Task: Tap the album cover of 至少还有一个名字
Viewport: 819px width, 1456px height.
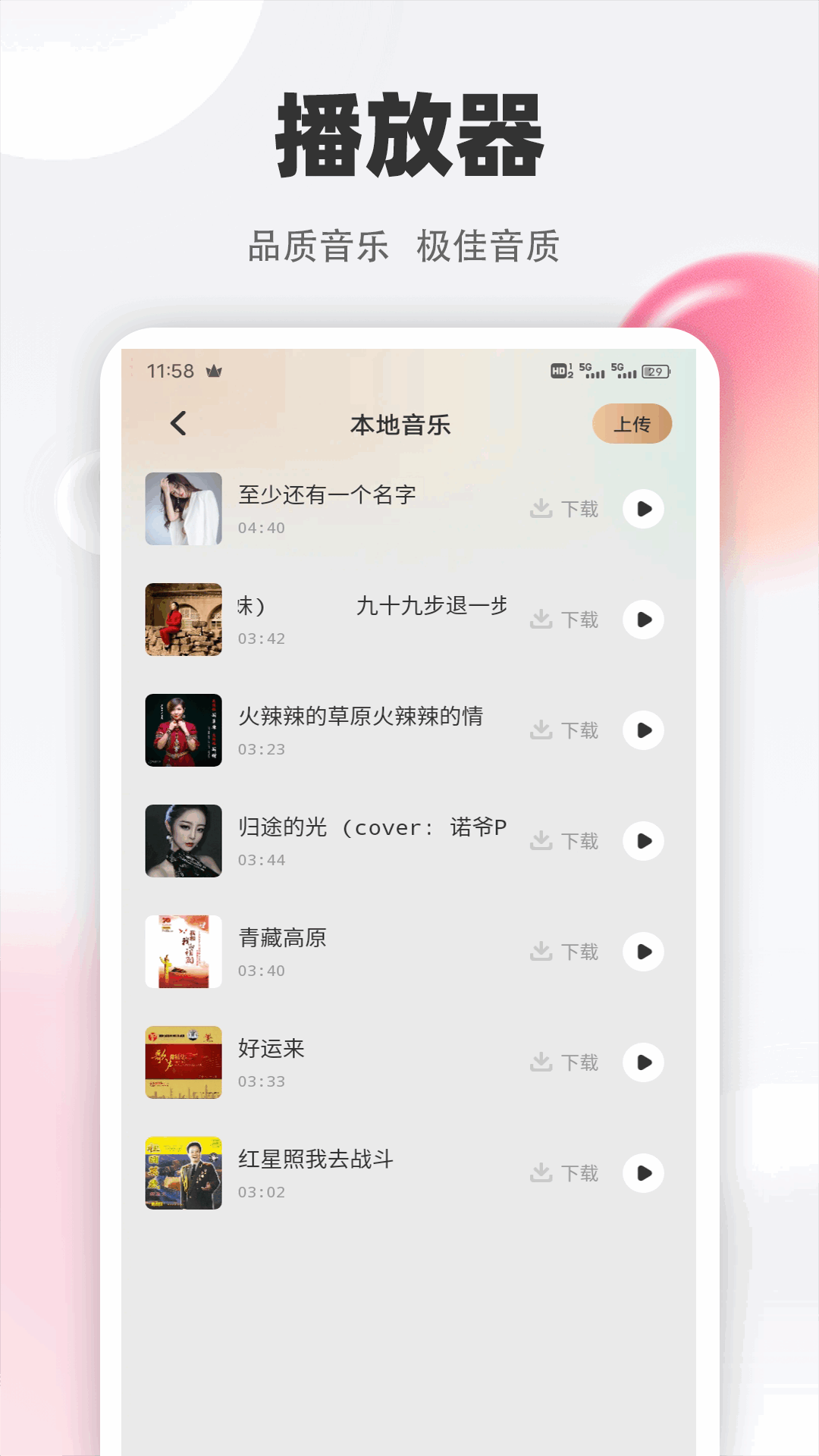Action: click(x=184, y=509)
